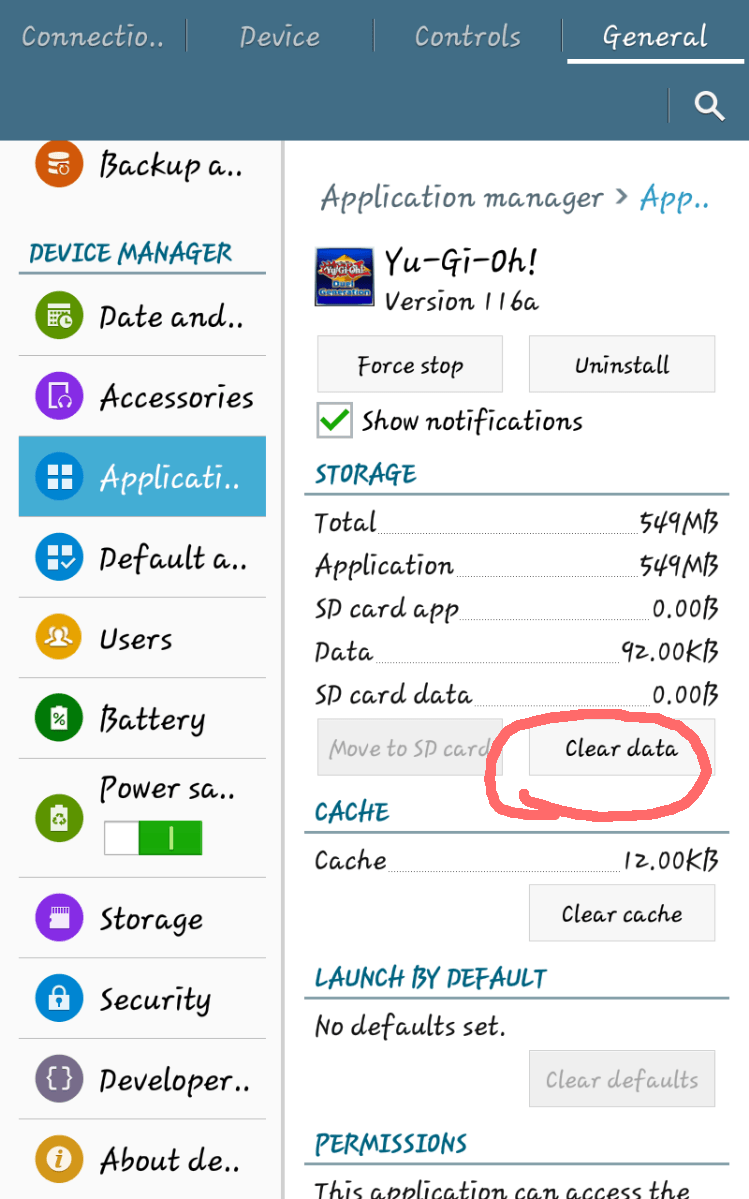Open Battery settings
749x1199 pixels.
click(142, 719)
